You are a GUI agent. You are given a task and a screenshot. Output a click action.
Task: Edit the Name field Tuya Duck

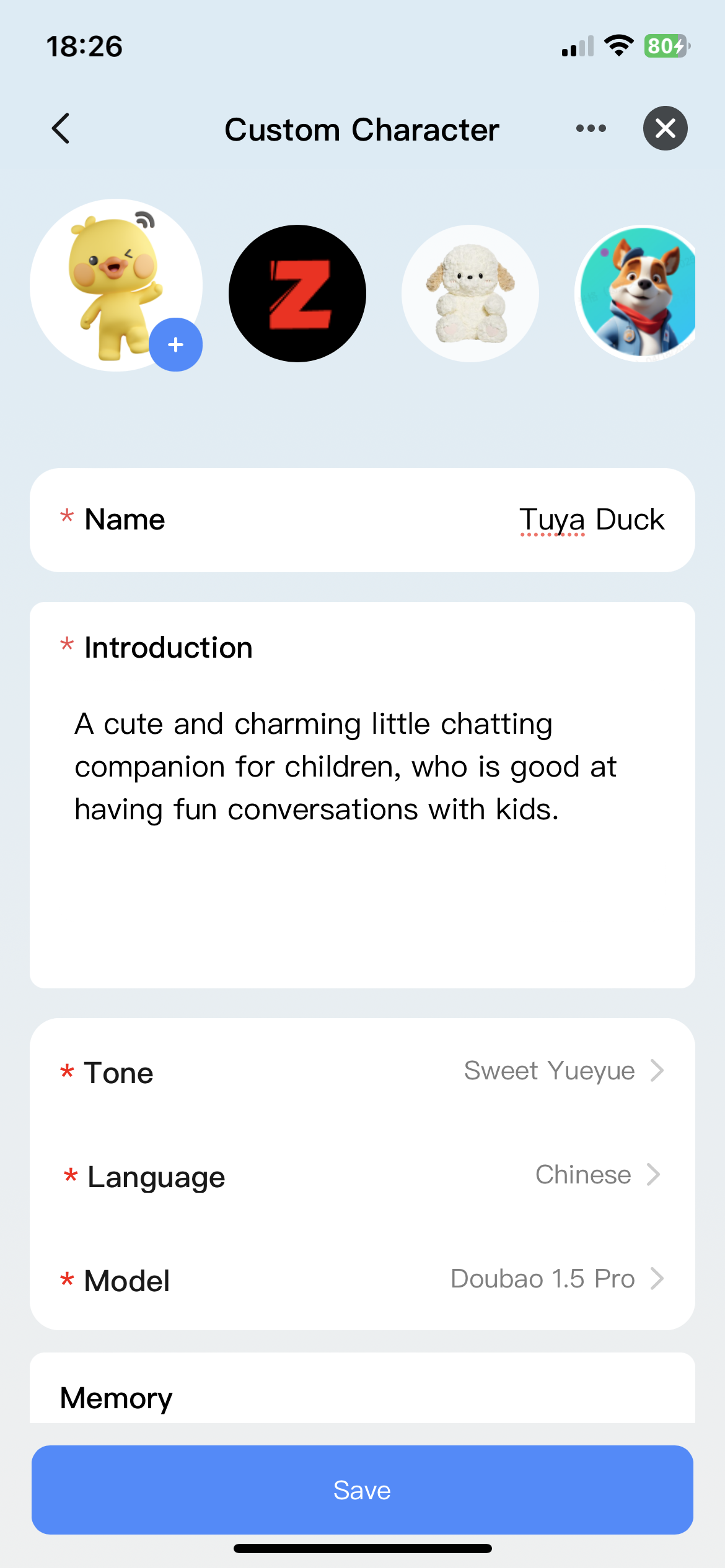point(362,520)
